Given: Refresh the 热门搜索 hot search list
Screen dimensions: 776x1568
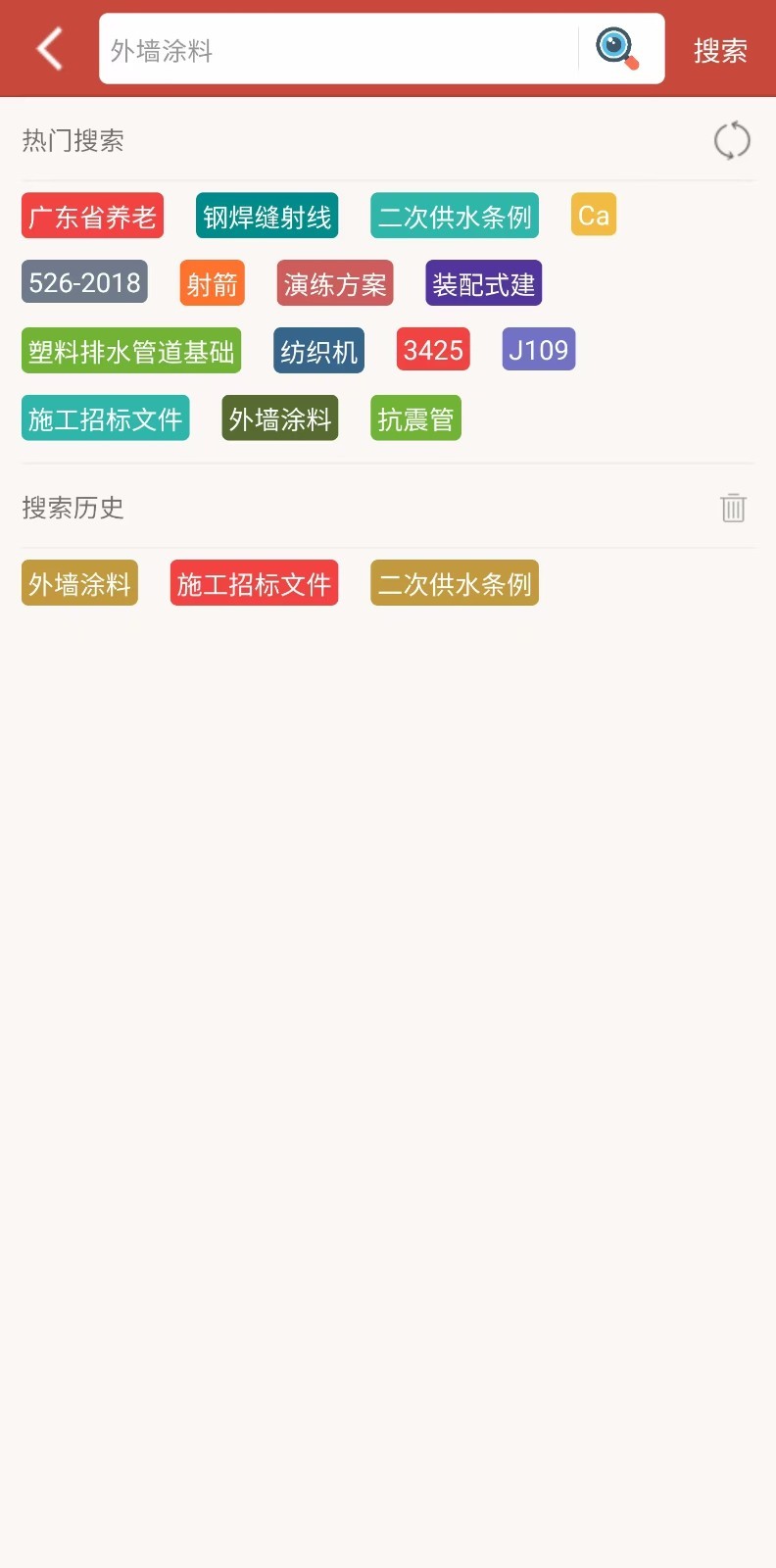Looking at the screenshot, I should pyautogui.click(x=732, y=140).
